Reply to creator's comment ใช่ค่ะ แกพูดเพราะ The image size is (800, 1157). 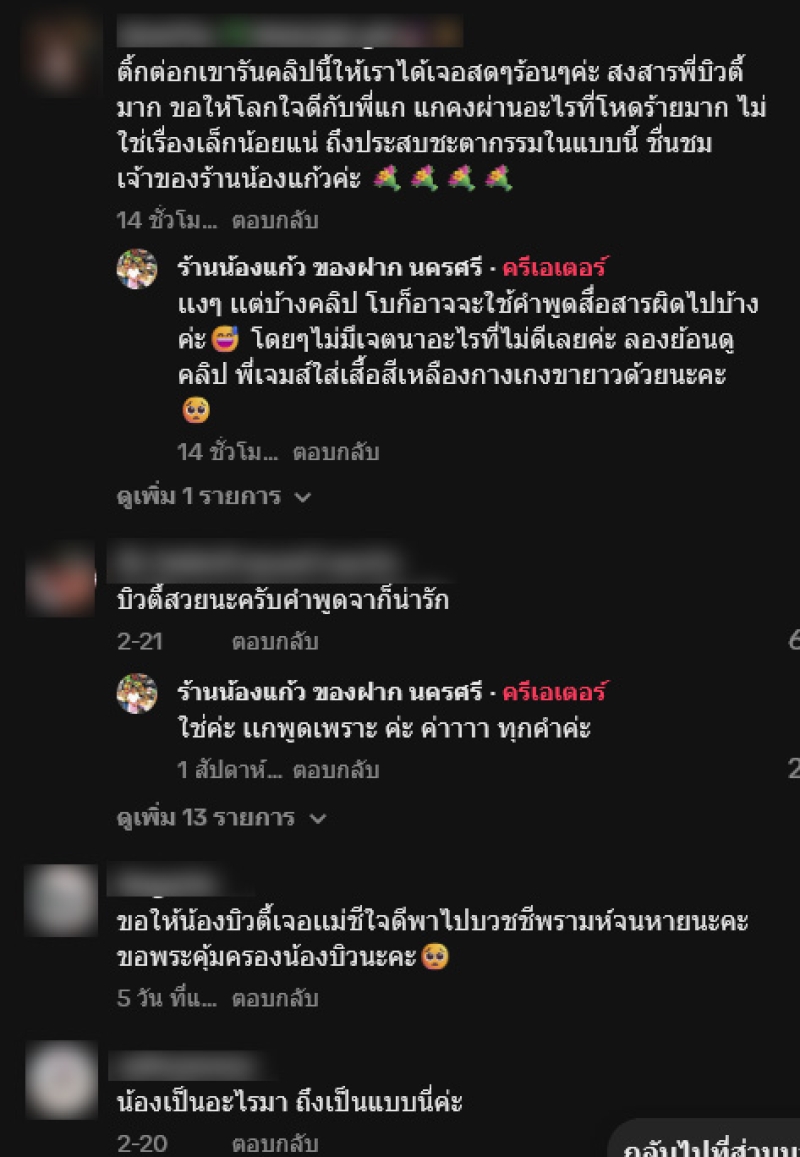335,770
